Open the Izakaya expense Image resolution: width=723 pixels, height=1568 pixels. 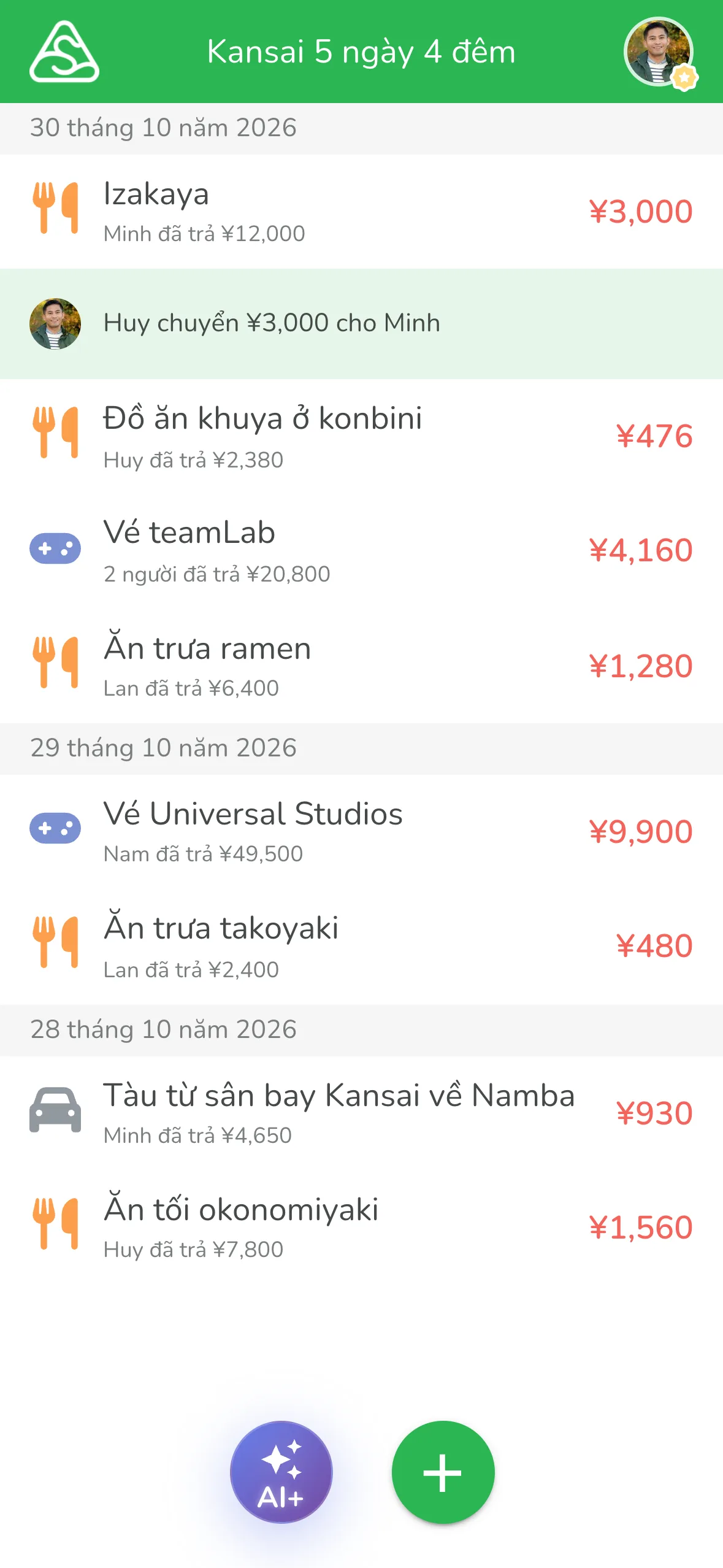361,211
